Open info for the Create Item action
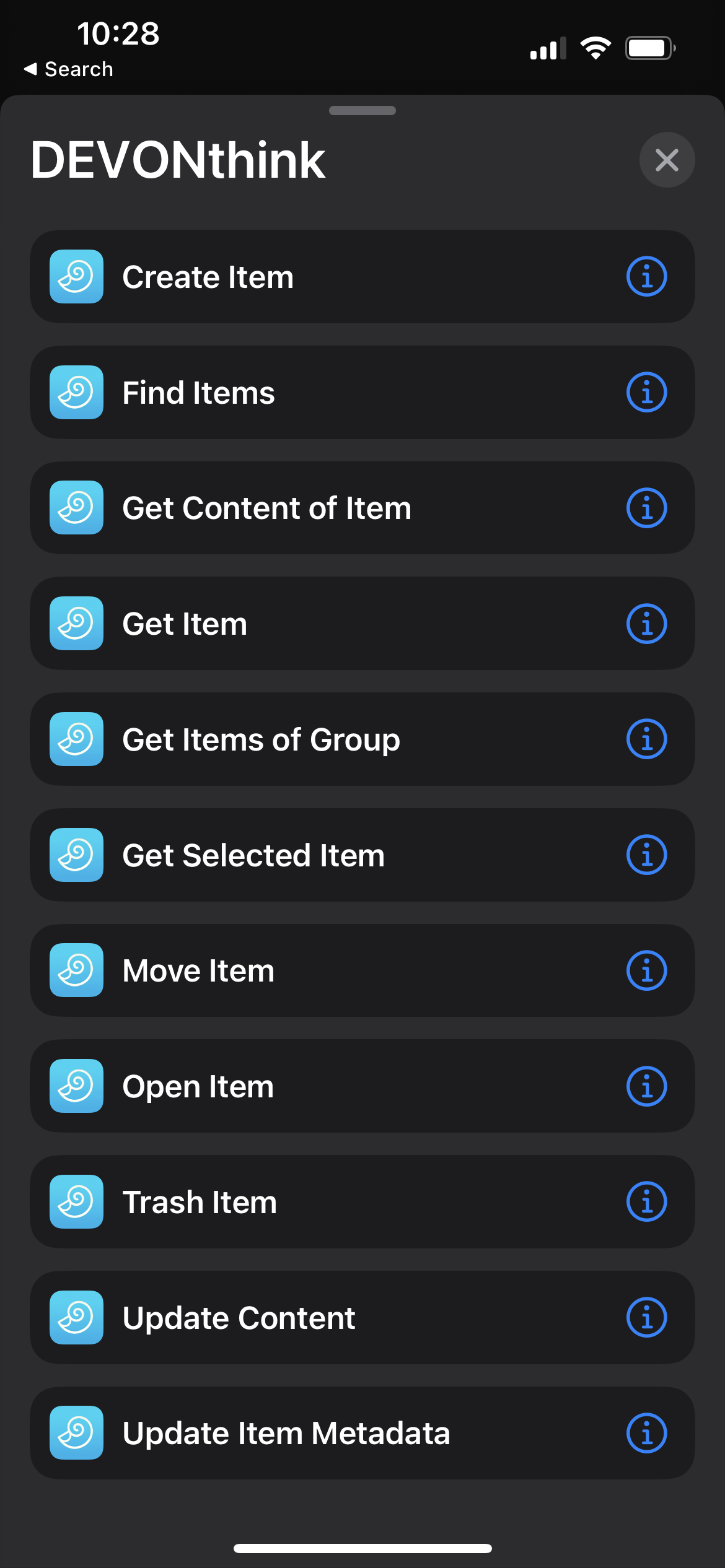Viewport: 725px width, 1568px height. click(646, 277)
